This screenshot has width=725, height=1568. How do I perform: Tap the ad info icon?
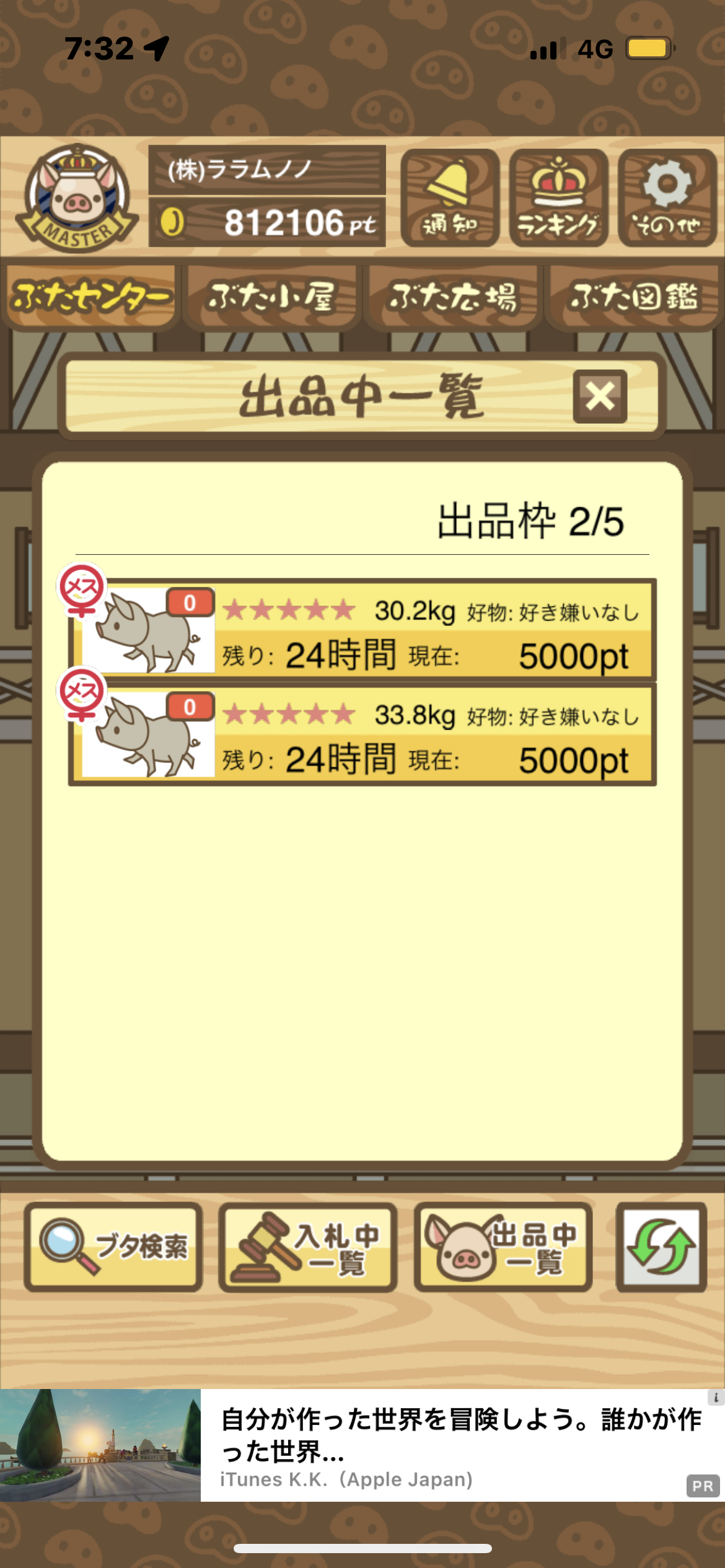point(716,1397)
